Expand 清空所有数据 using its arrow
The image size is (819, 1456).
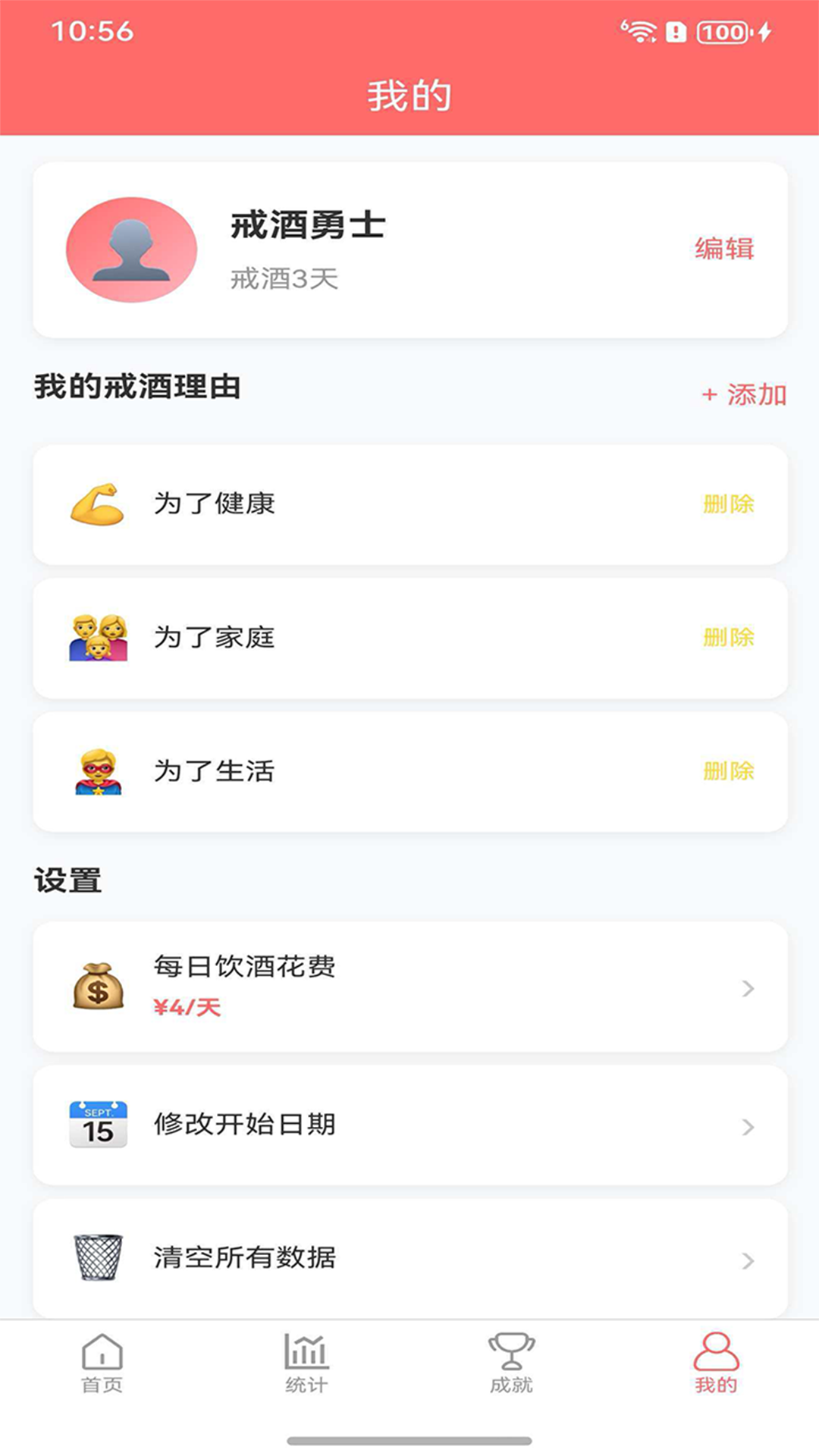[747, 1257]
